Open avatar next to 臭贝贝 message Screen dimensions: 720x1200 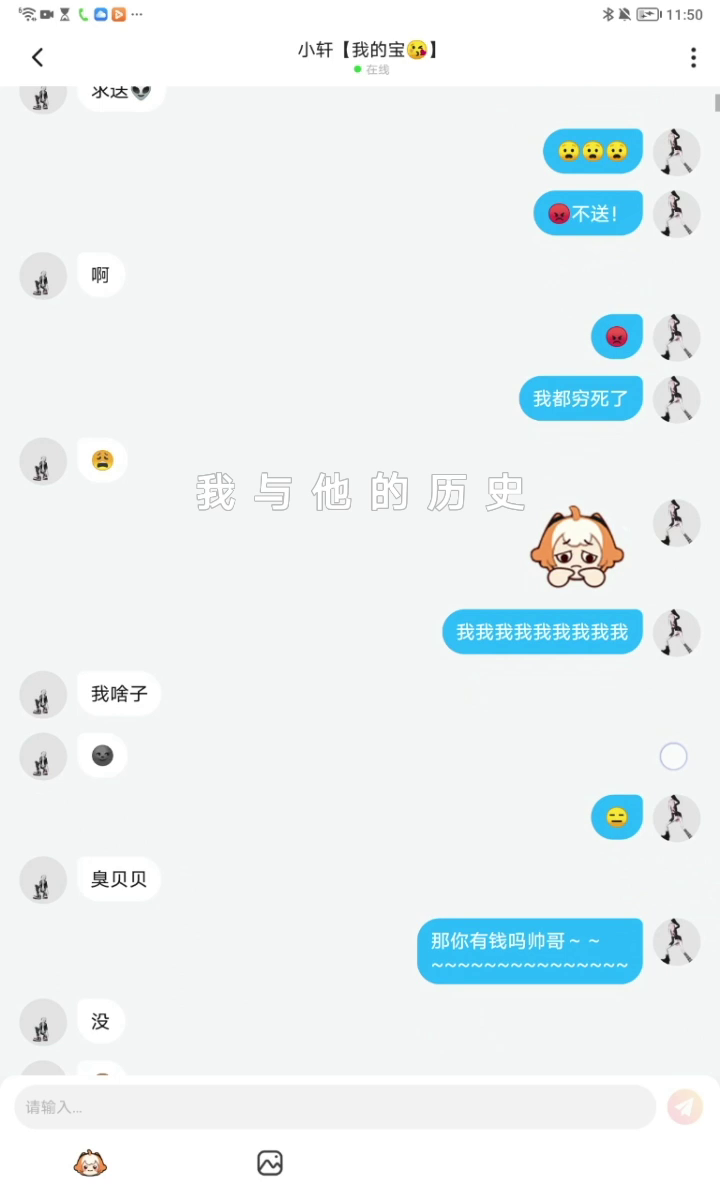click(43, 880)
